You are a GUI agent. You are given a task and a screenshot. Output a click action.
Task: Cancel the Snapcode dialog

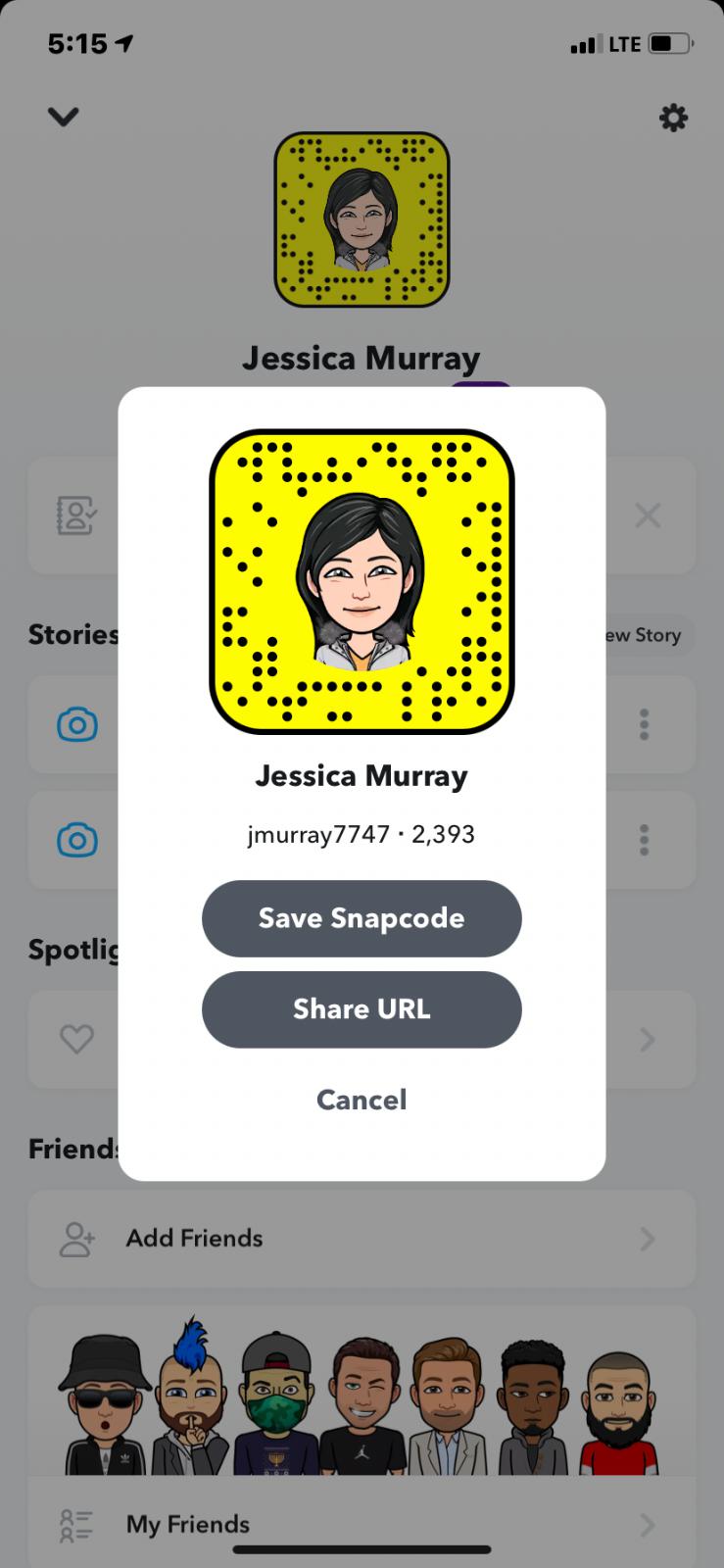click(x=362, y=1100)
